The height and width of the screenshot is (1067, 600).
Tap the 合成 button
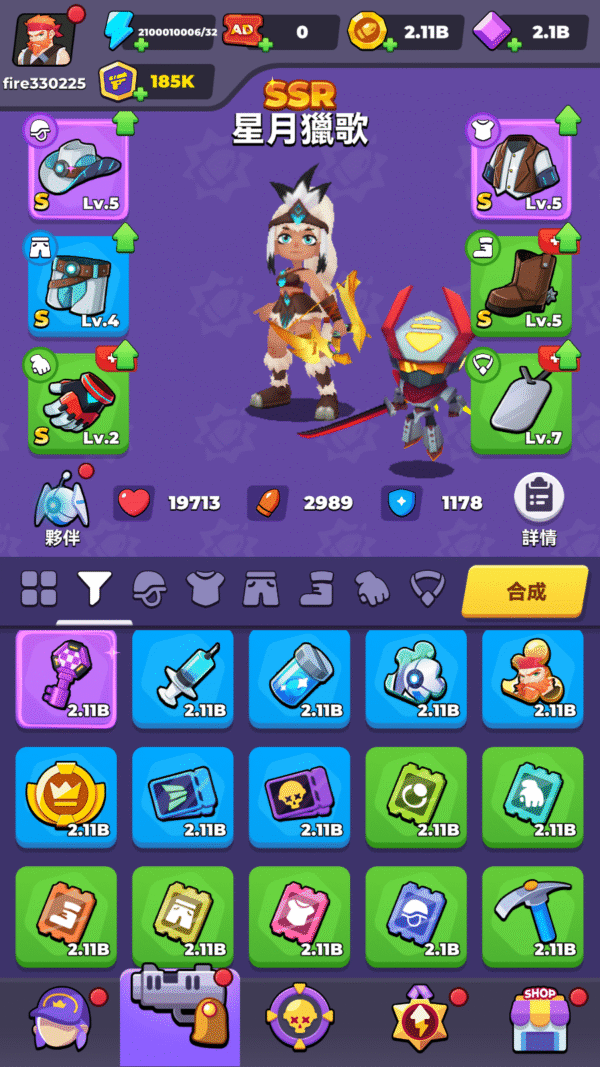click(x=525, y=592)
